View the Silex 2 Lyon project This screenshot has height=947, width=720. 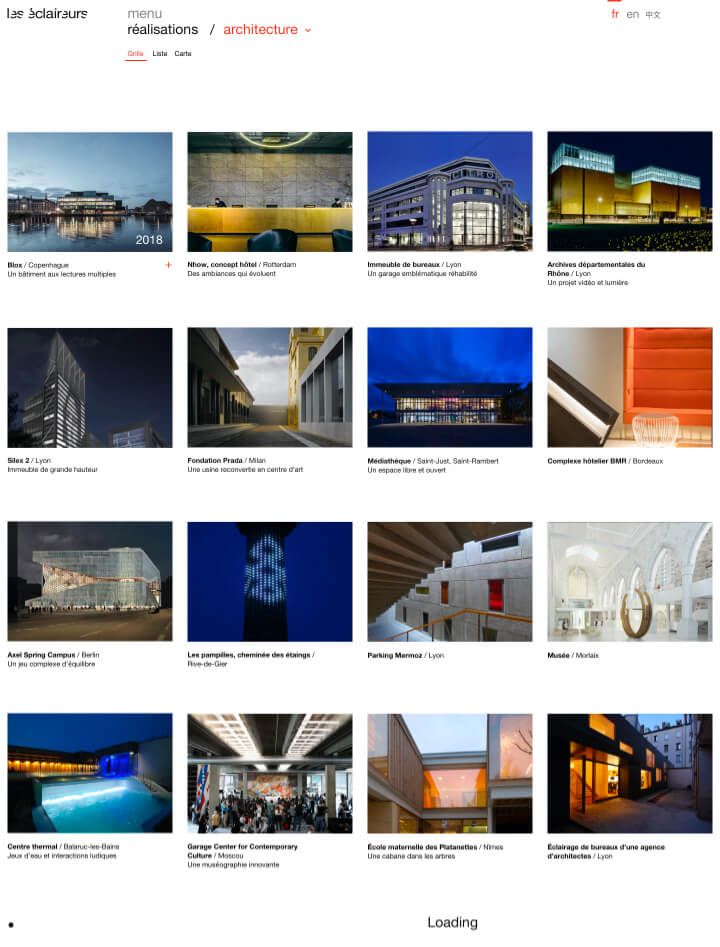click(x=90, y=388)
